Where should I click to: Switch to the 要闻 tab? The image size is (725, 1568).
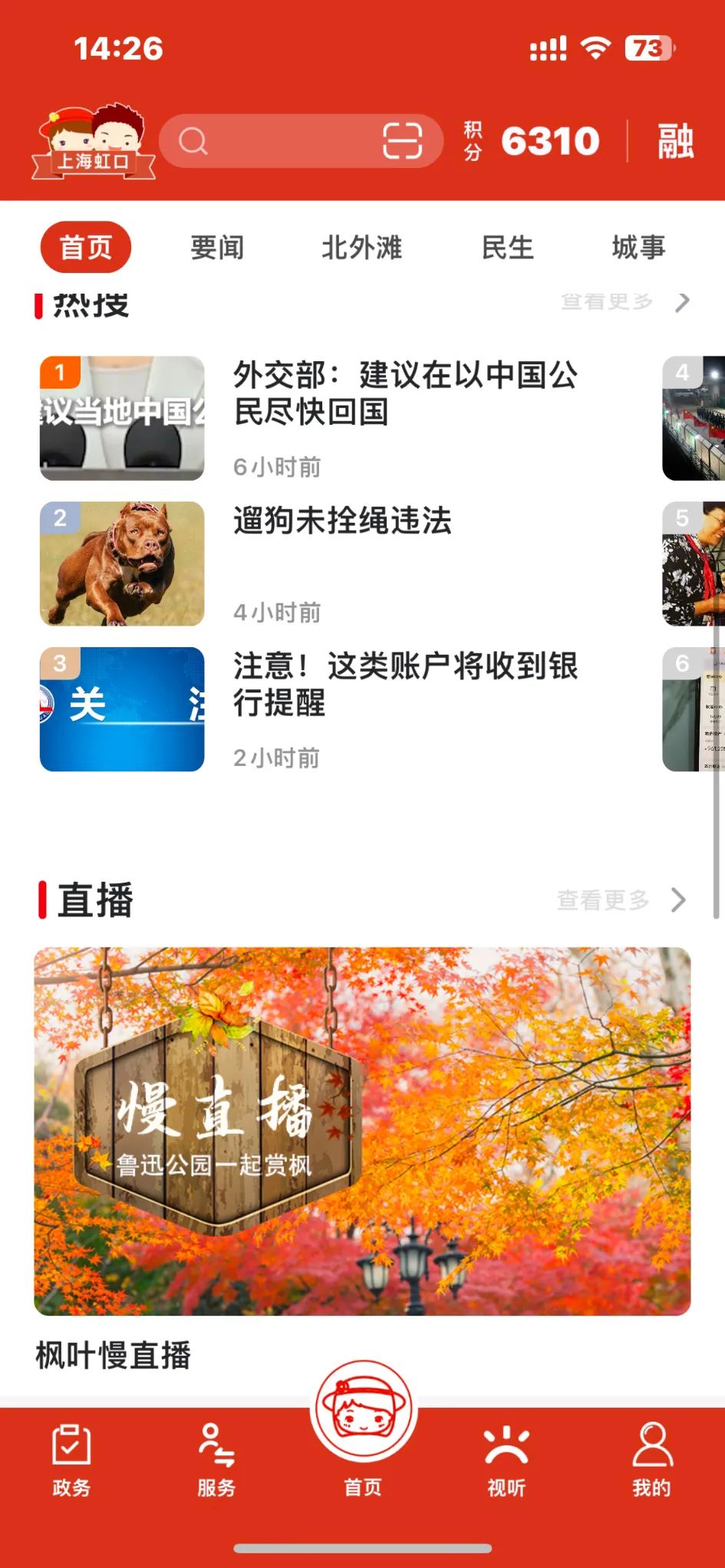[217, 248]
